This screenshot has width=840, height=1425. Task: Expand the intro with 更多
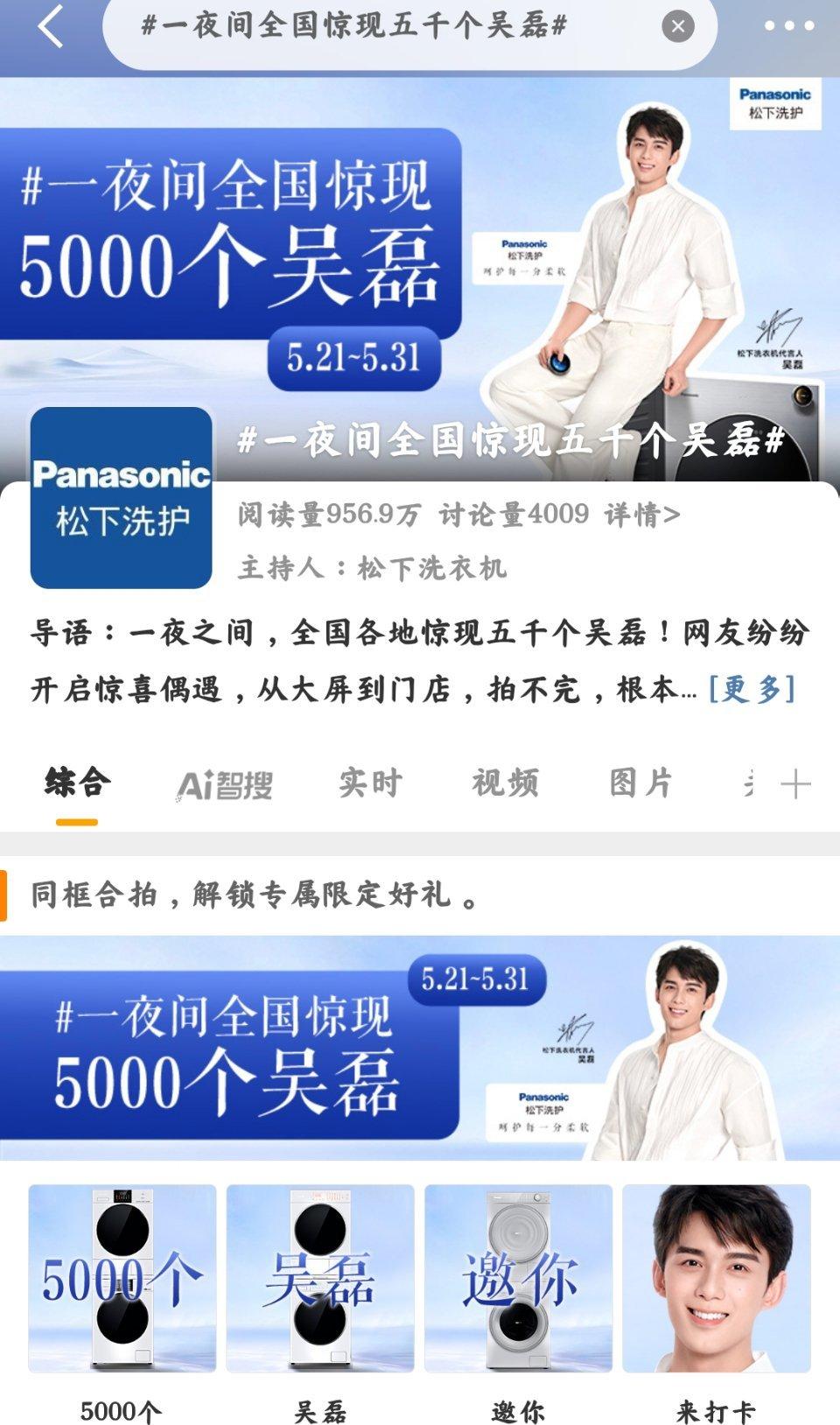[x=752, y=689]
